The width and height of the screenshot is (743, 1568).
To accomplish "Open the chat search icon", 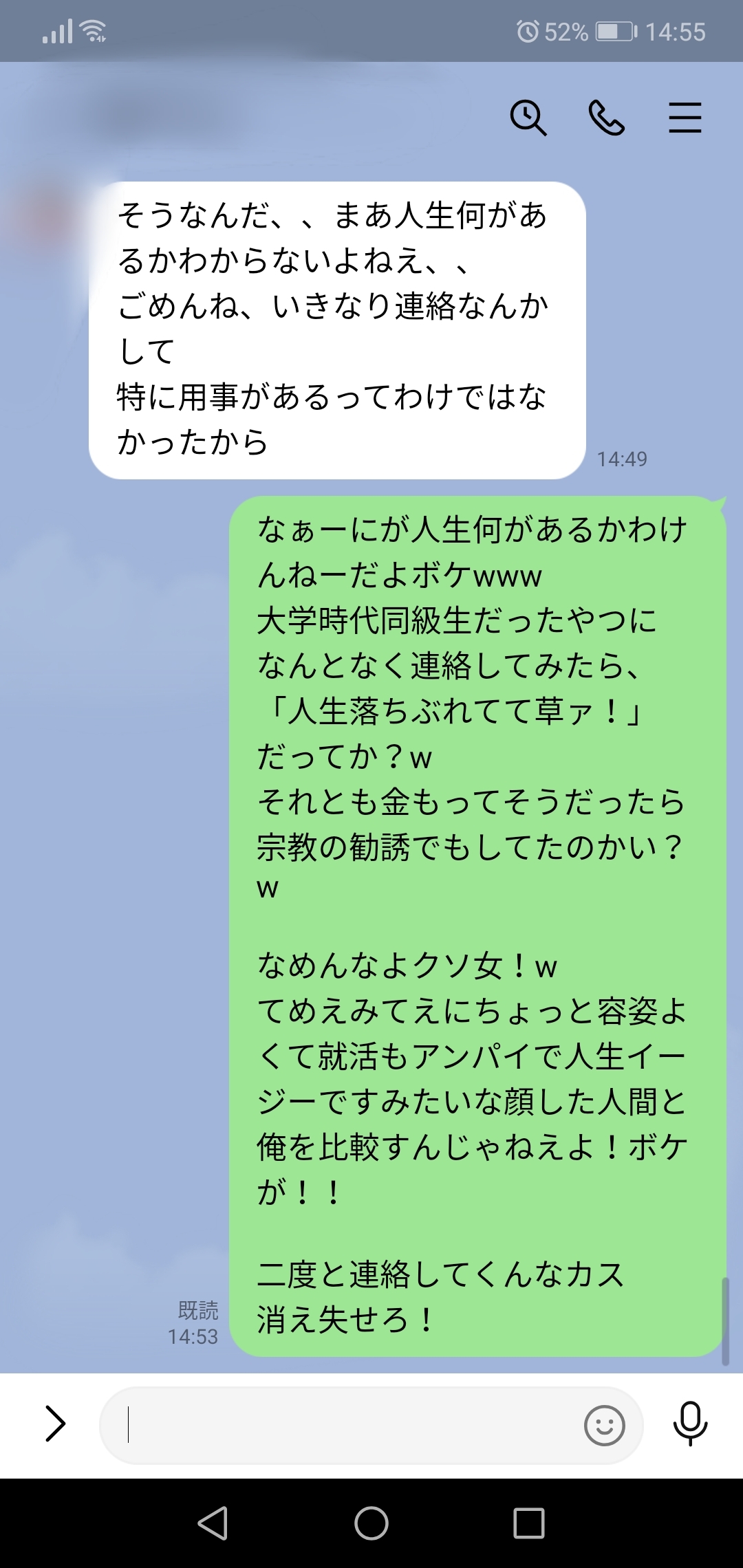I will click(528, 118).
